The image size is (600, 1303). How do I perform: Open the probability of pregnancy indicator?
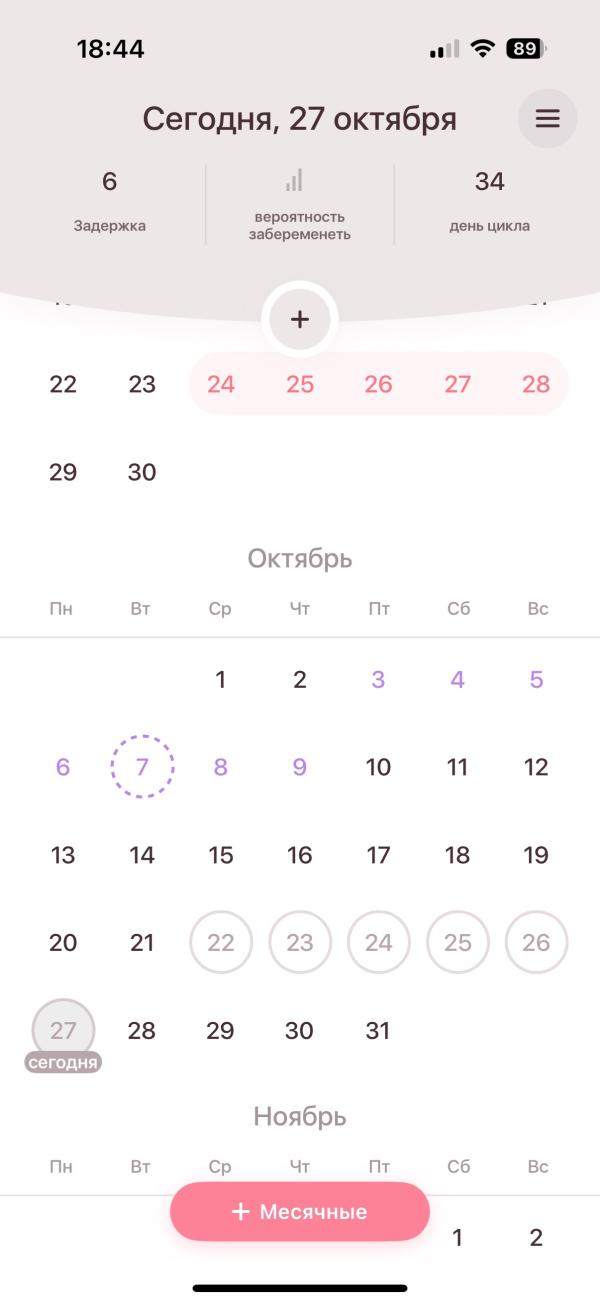click(300, 205)
